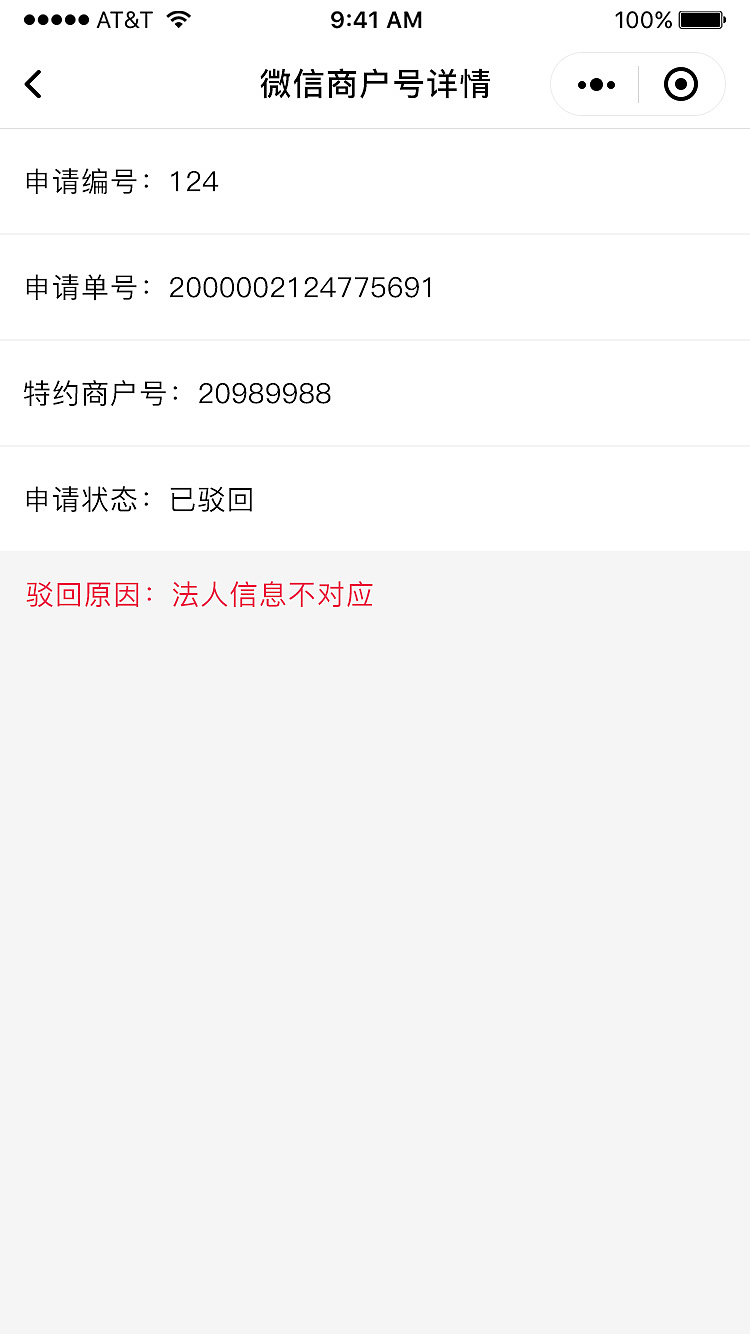
Task: Click the circle close capsule icon
Action: (682, 84)
